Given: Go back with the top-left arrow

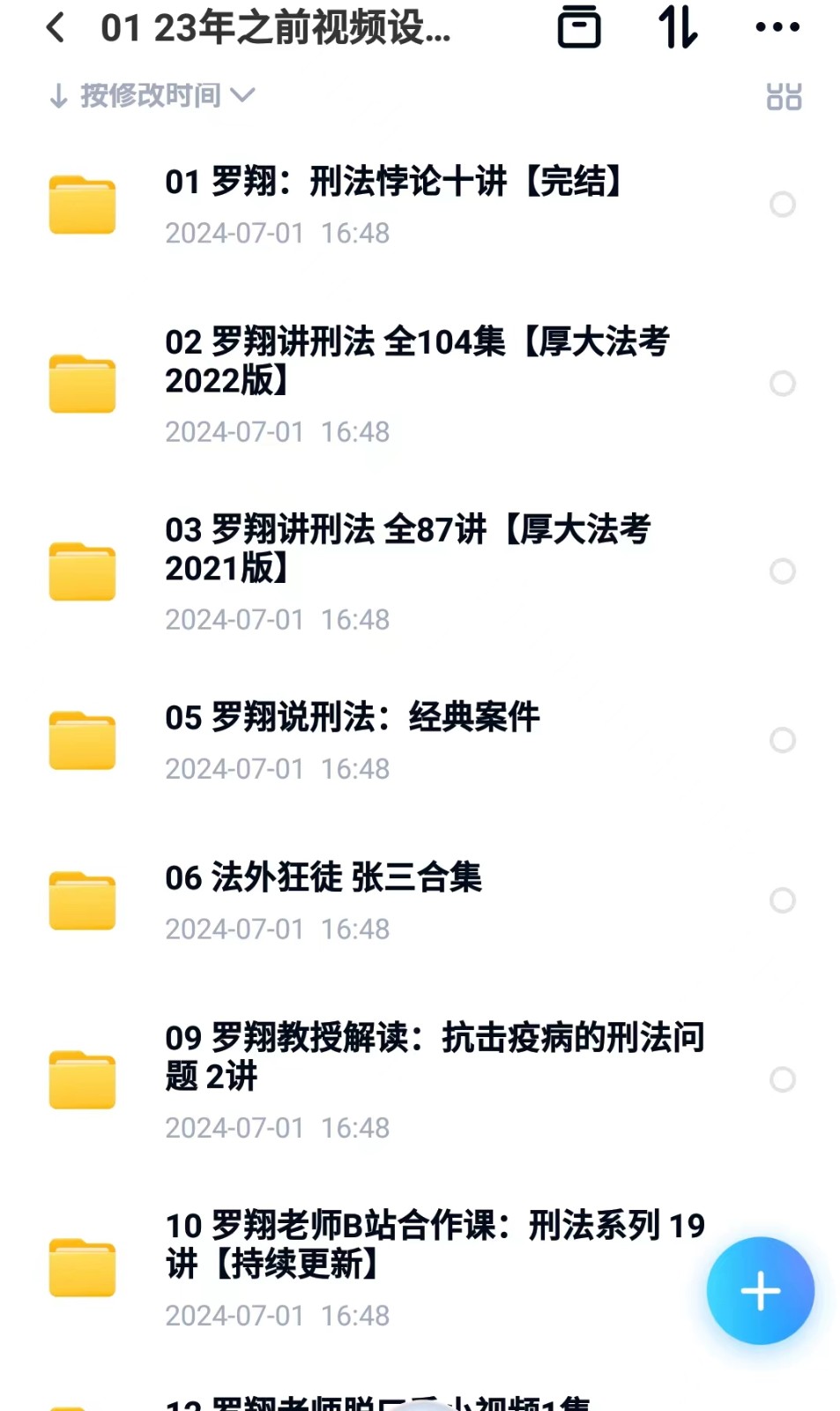Looking at the screenshot, I should tap(56, 28).
